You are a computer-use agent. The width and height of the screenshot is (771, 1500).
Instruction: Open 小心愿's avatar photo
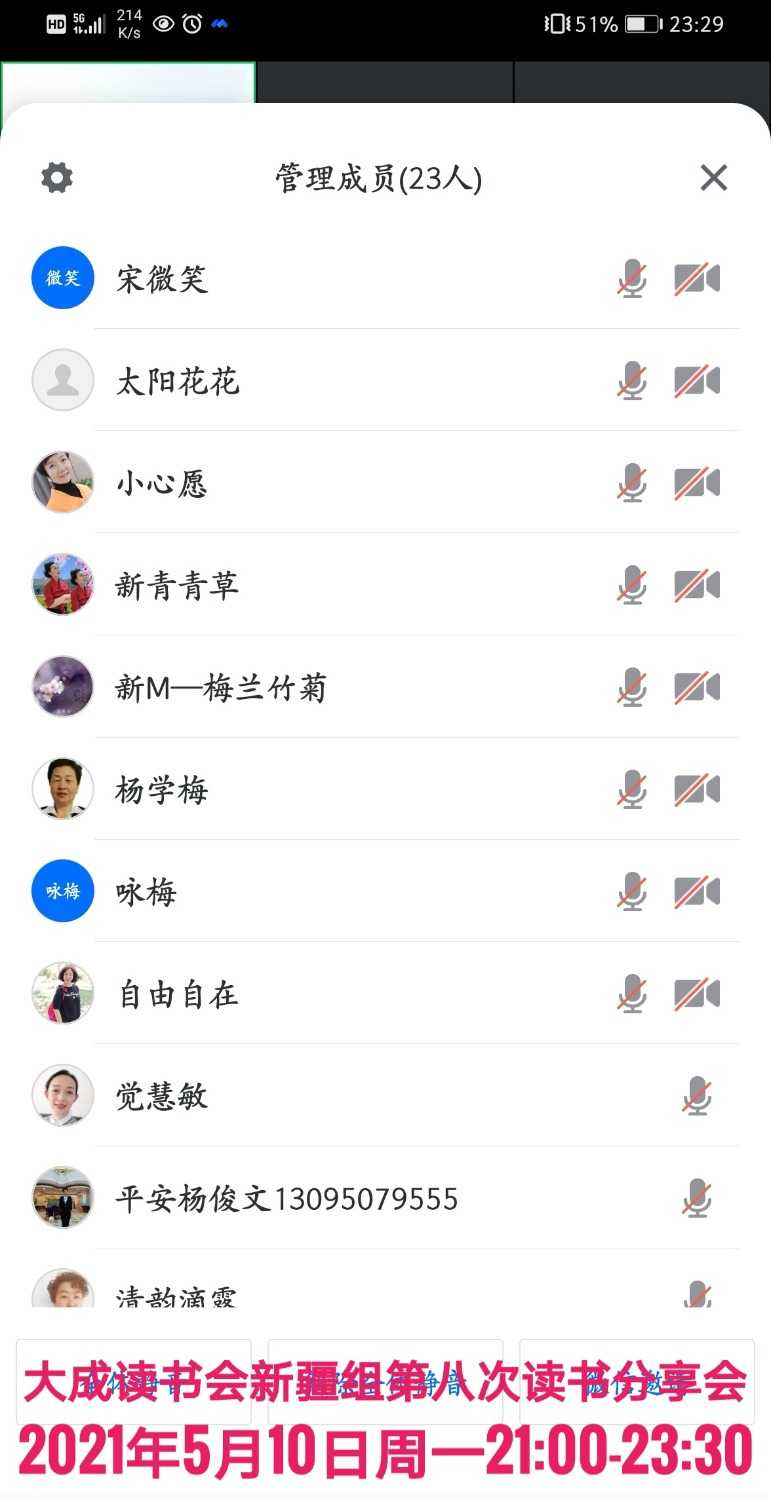62,483
